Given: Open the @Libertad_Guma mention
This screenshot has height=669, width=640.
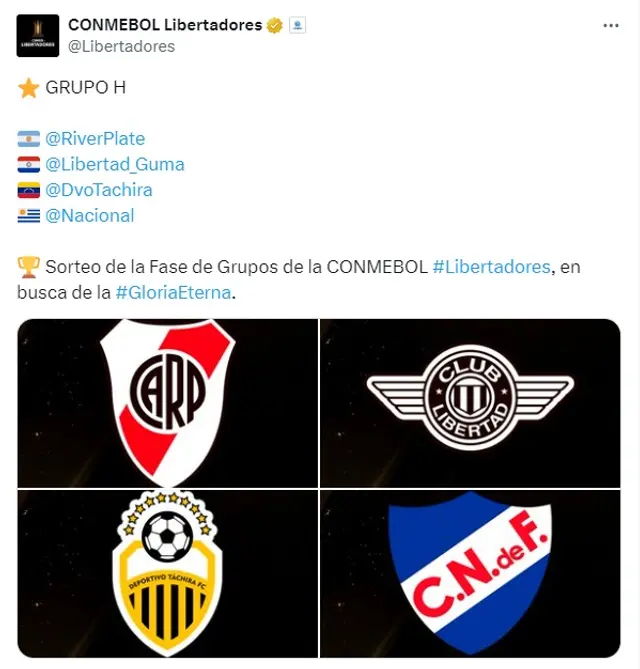Looking at the screenshot, I should click(x=115, y=164).
